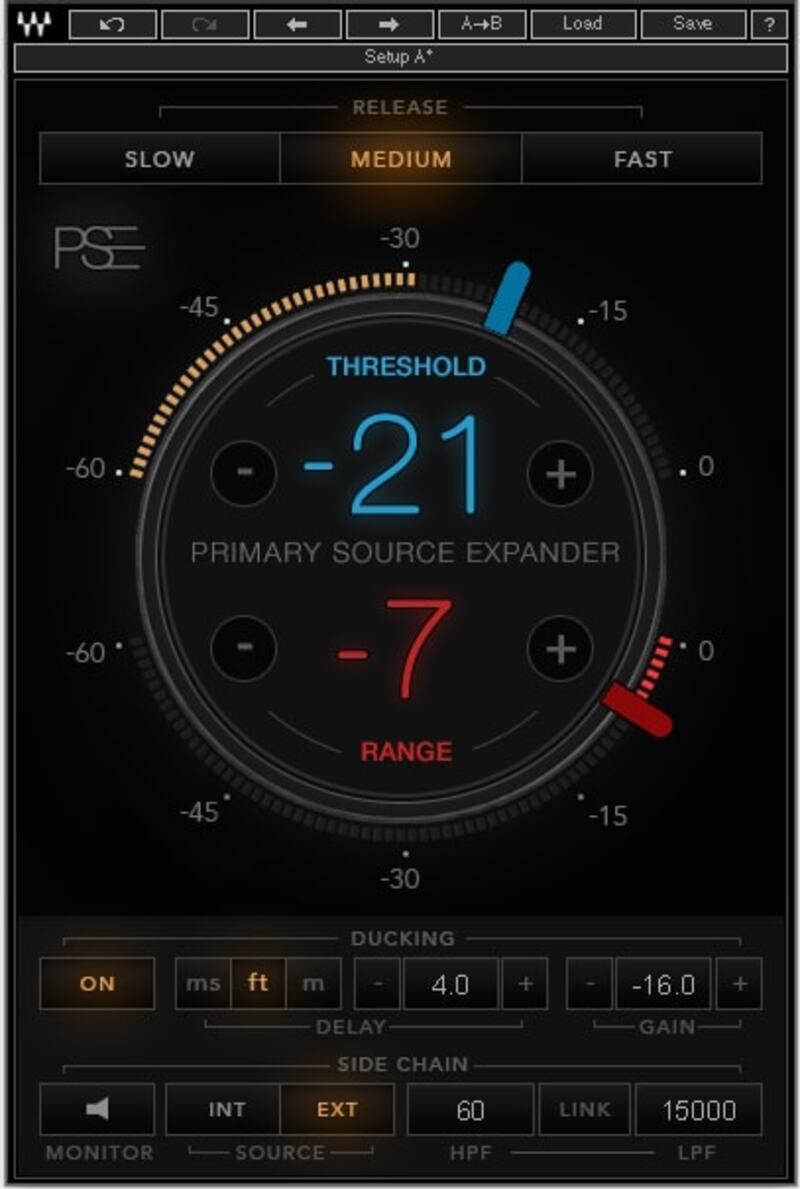Increase the Threshold value
Screen dimensions: 800x1189
560,473
